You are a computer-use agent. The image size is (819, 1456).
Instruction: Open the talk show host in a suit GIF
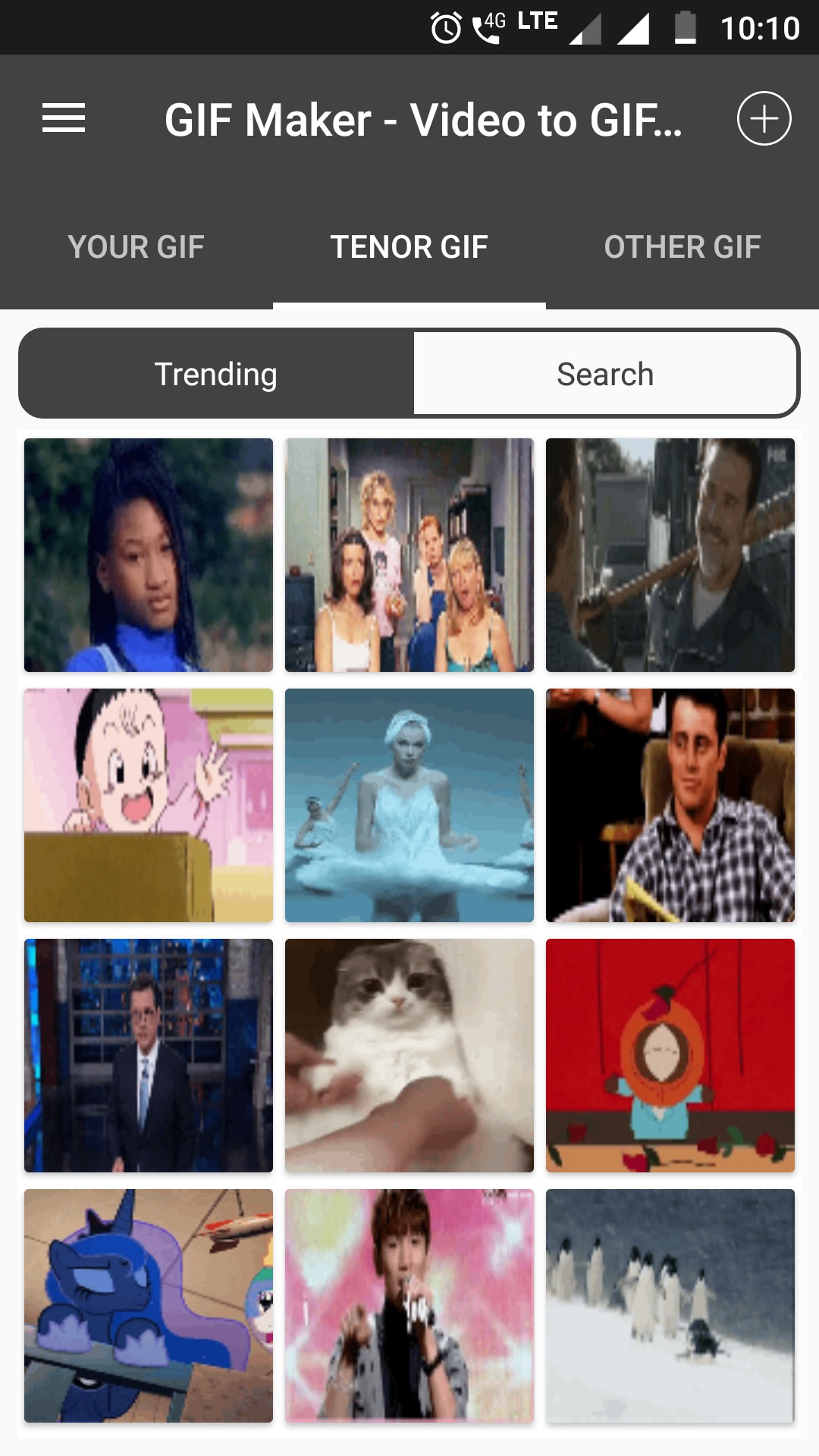click(x=149, y=1056)
